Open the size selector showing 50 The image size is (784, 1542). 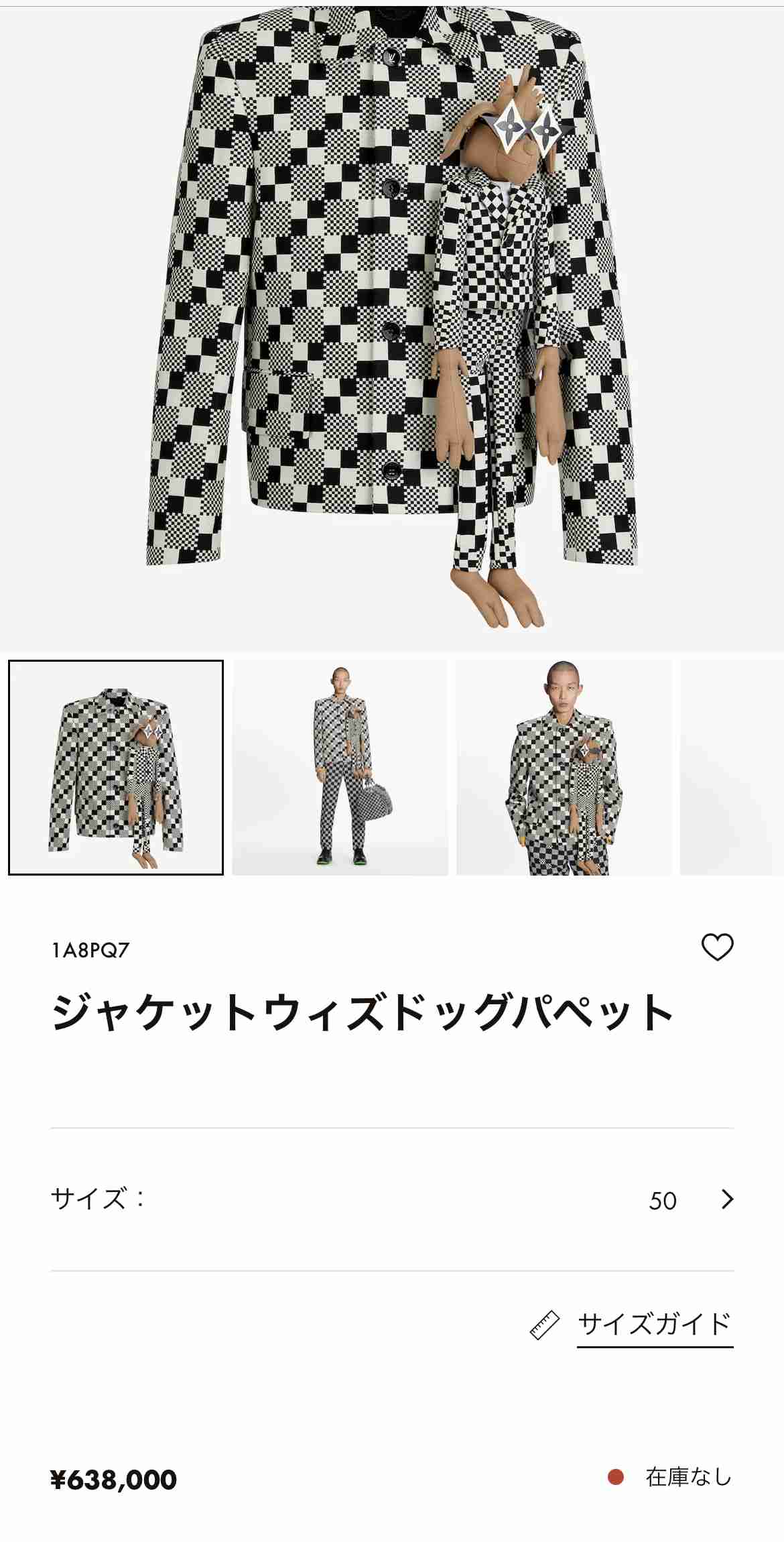pos(690,1199)
